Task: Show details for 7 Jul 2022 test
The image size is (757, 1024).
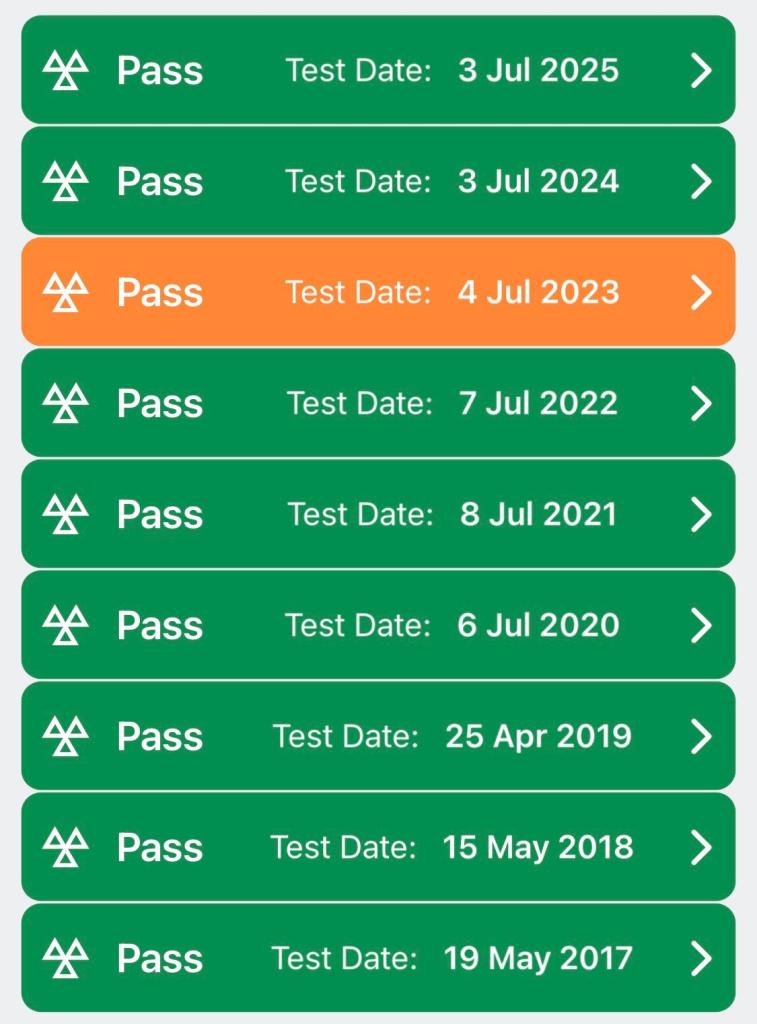Action: [x=378, y=403]
